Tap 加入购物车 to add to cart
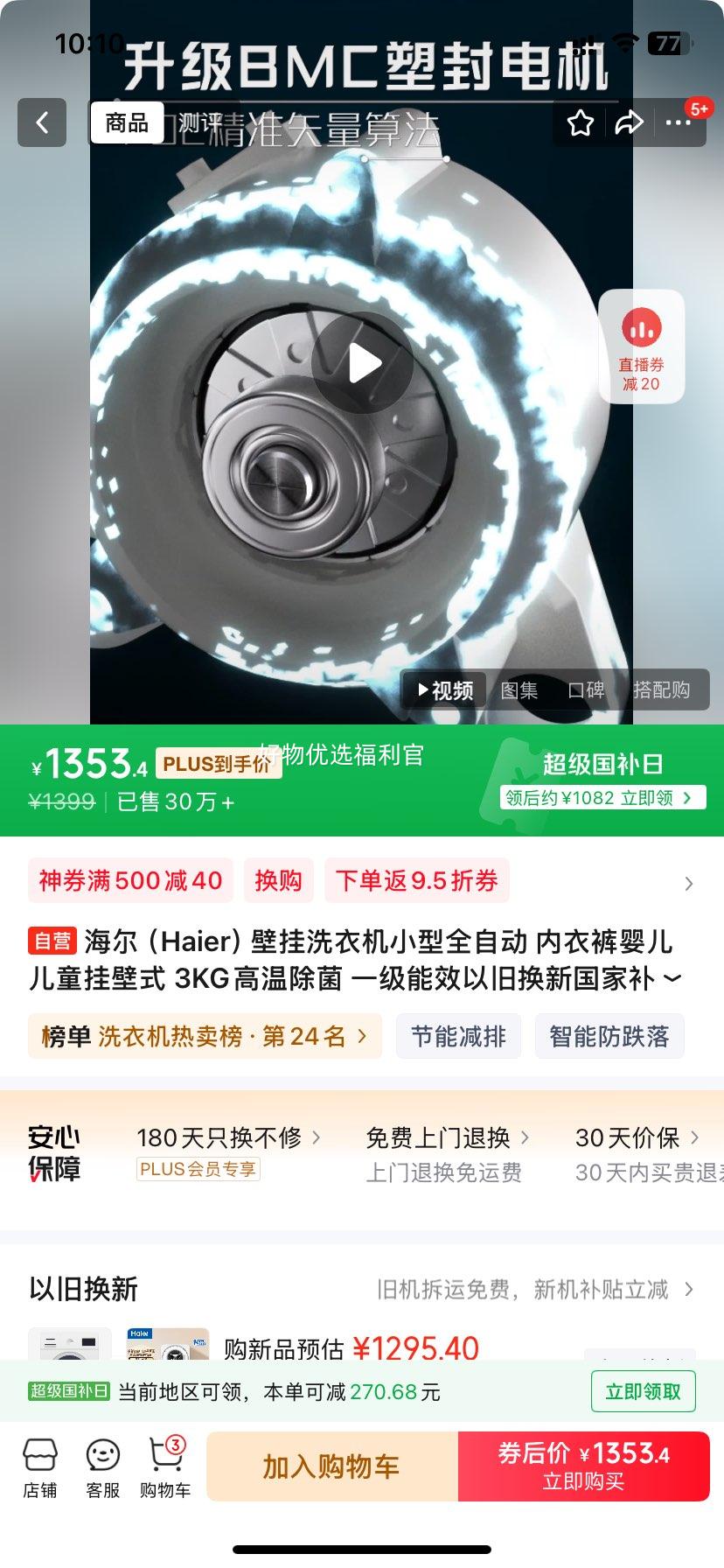 click(331, 1466)
